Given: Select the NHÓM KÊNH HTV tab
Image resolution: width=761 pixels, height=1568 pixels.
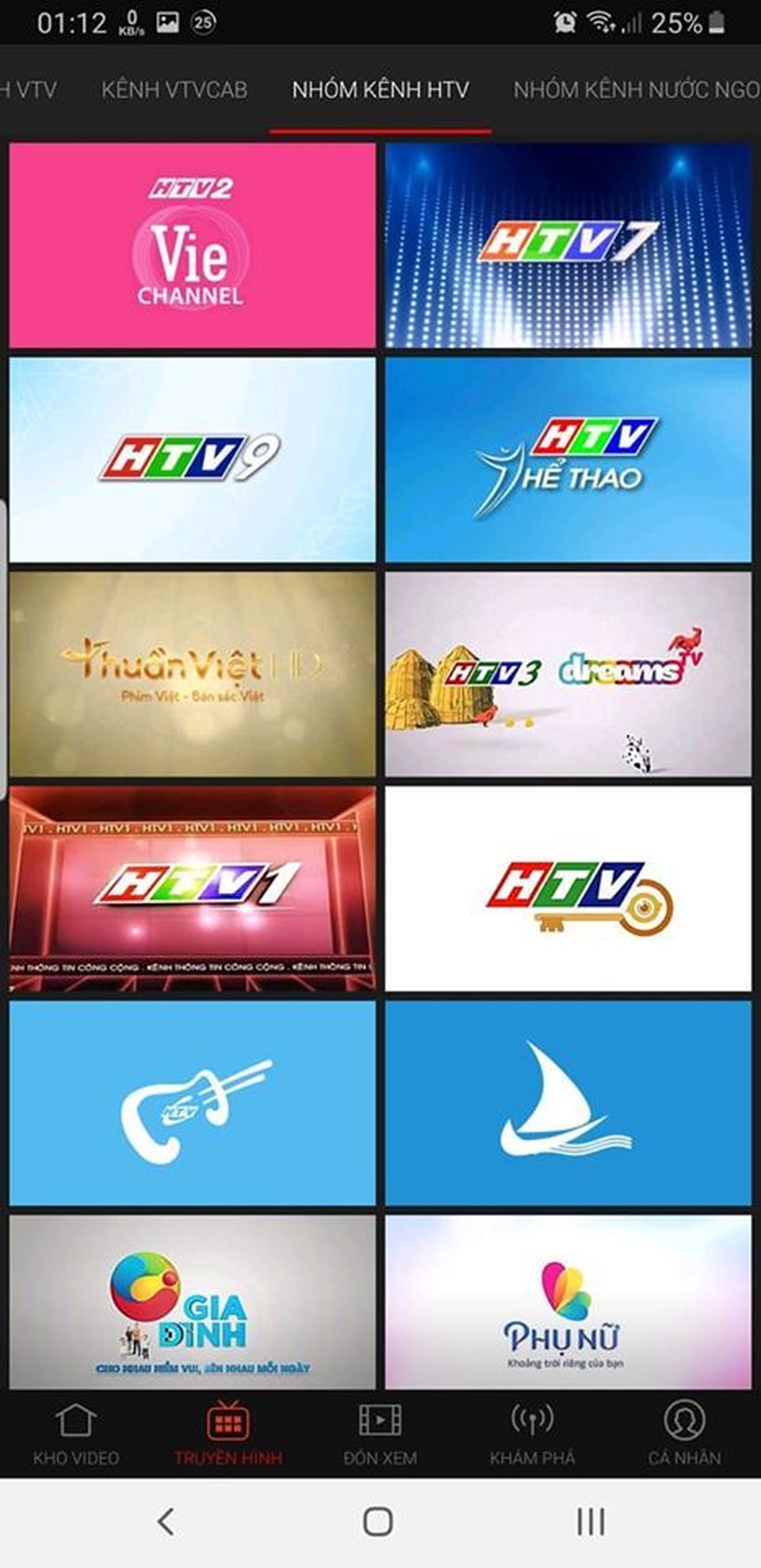Looking at the screenshot, I should point(380,90).
